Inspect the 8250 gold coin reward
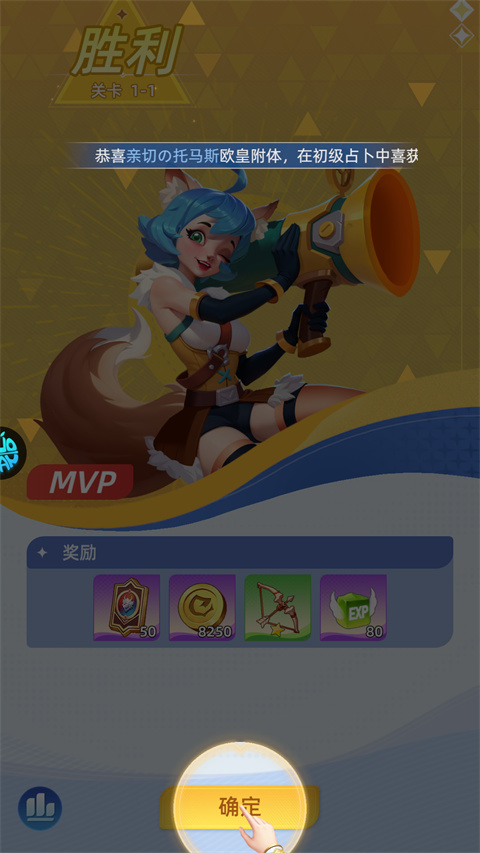The height and width of the screenshot is (853, 480). pyautogui.click(x=202, y=607)
